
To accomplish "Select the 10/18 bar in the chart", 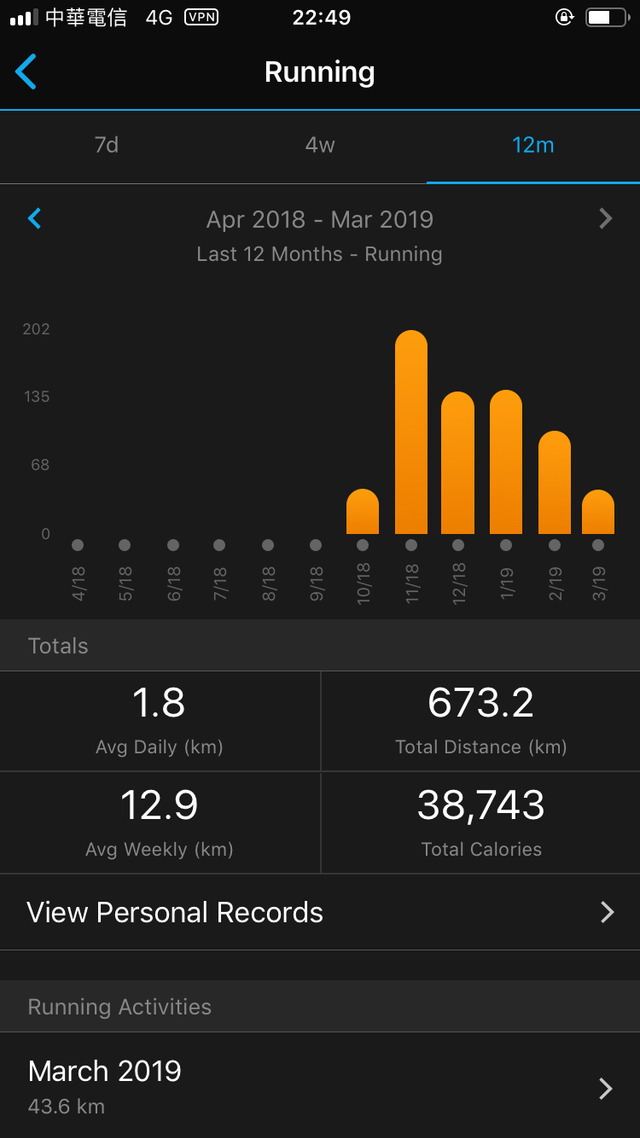I will [x=363, y=512].
